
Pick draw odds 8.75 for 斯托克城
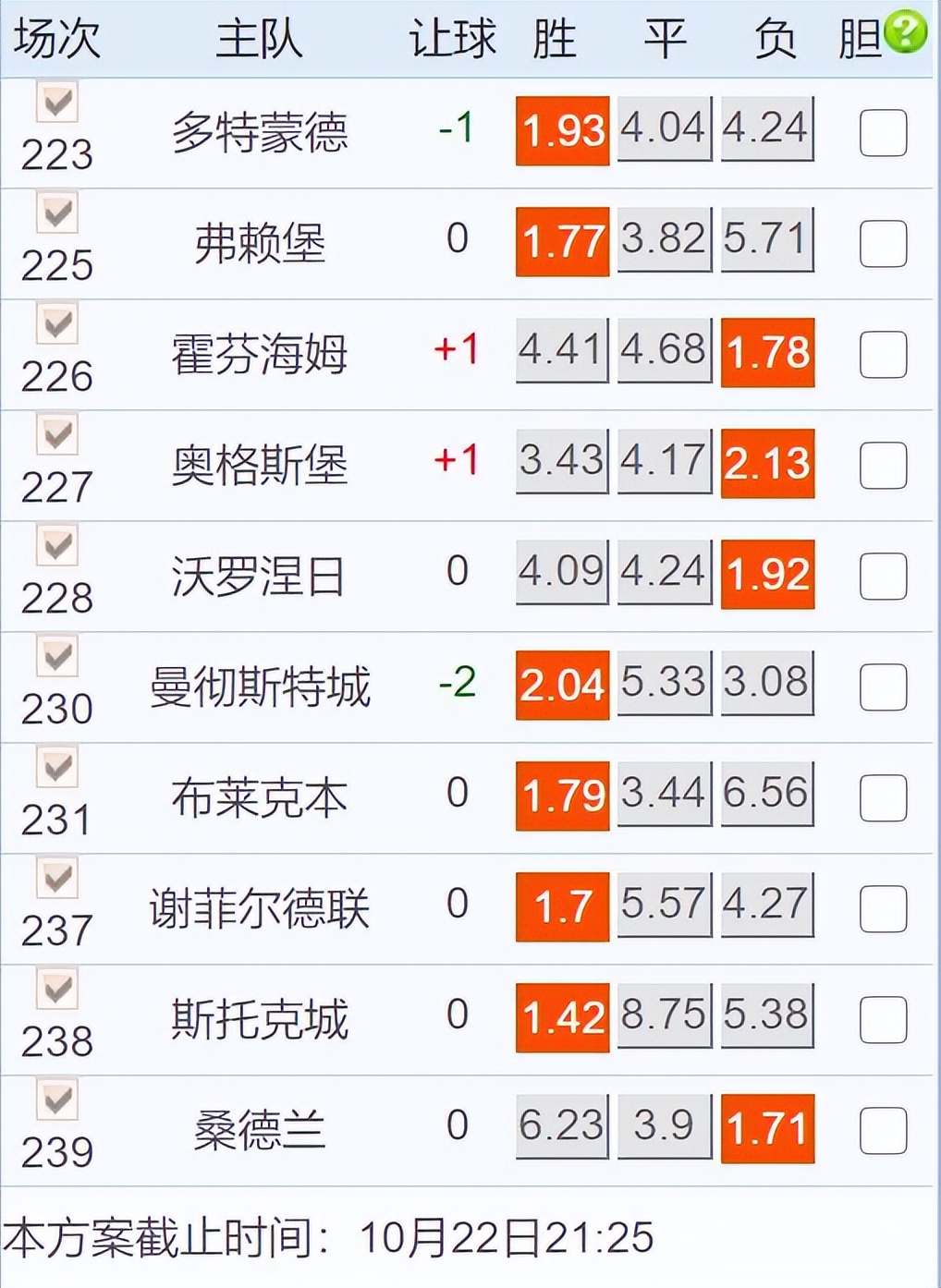pyautogui.click(x=664, y=1015)
